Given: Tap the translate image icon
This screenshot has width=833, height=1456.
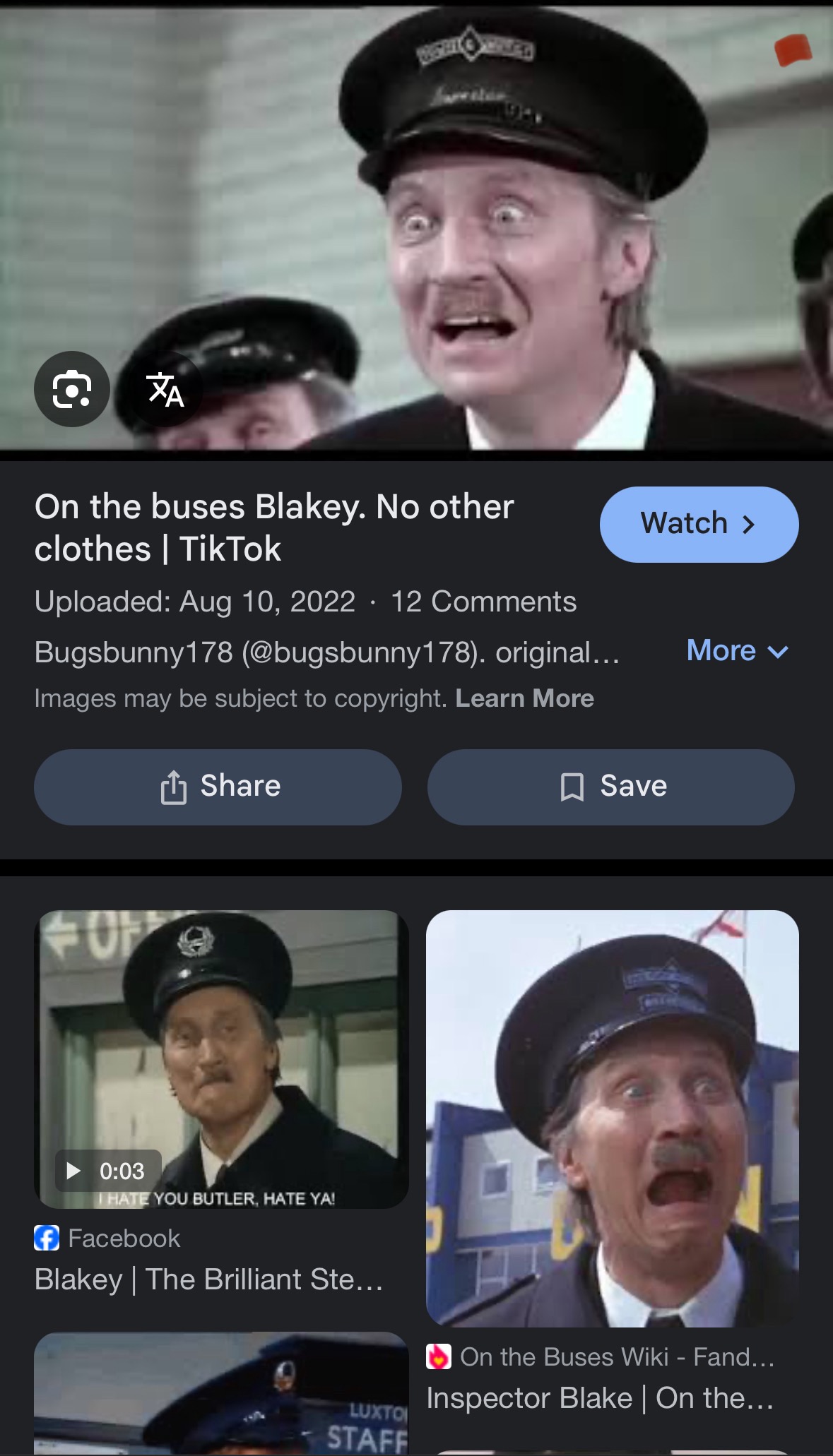Looking at the screenshot, I should pos(165,389).
